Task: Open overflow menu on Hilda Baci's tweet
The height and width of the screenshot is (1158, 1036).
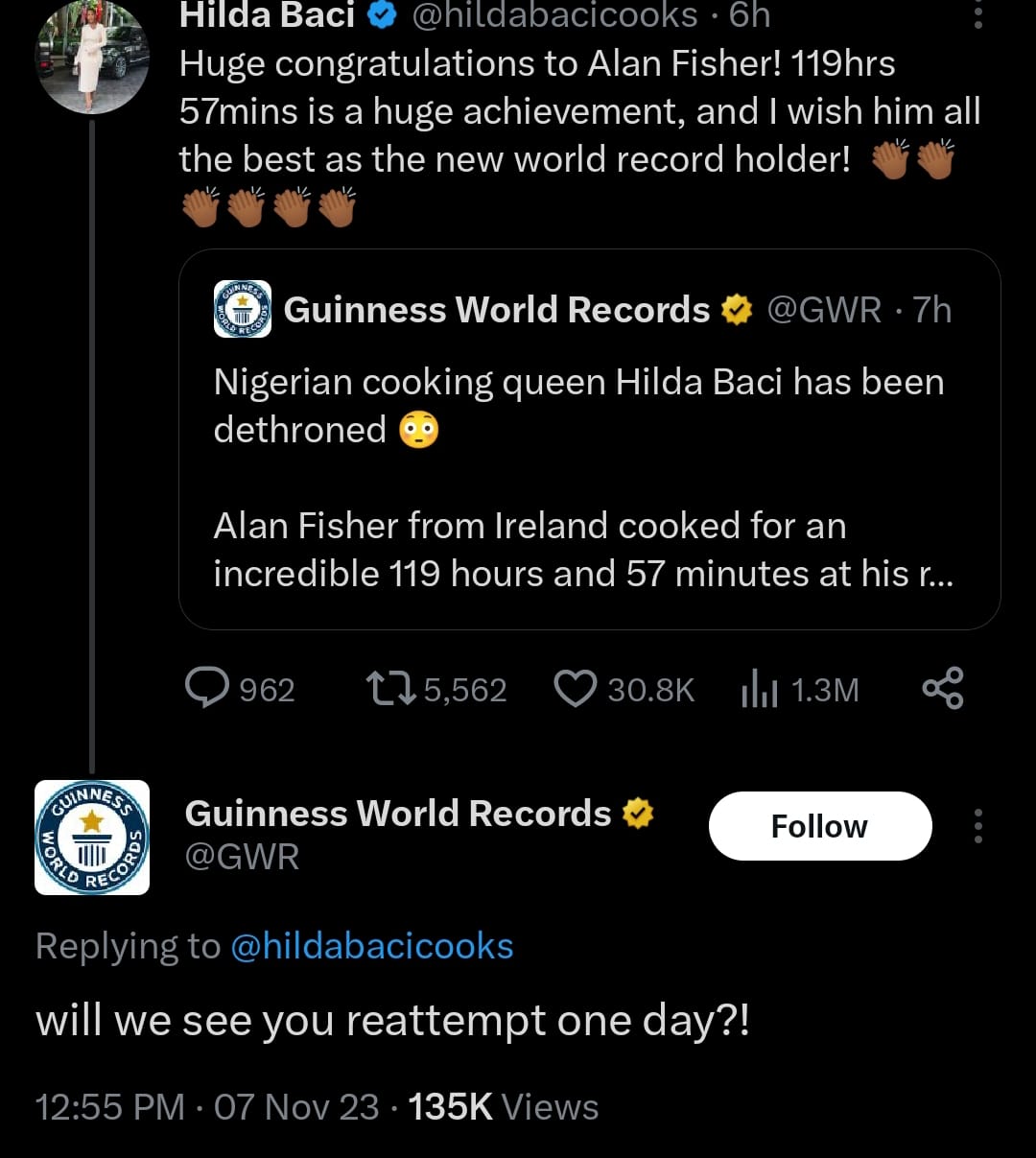Action: point(977,13)
